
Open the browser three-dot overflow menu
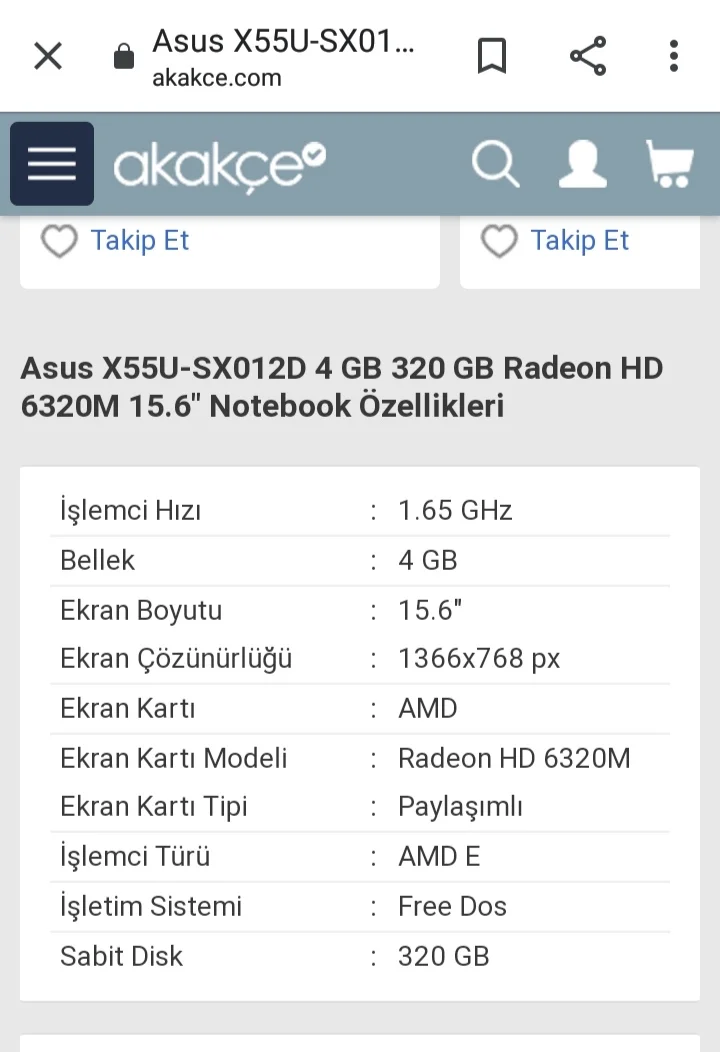[x=673, y=56]
